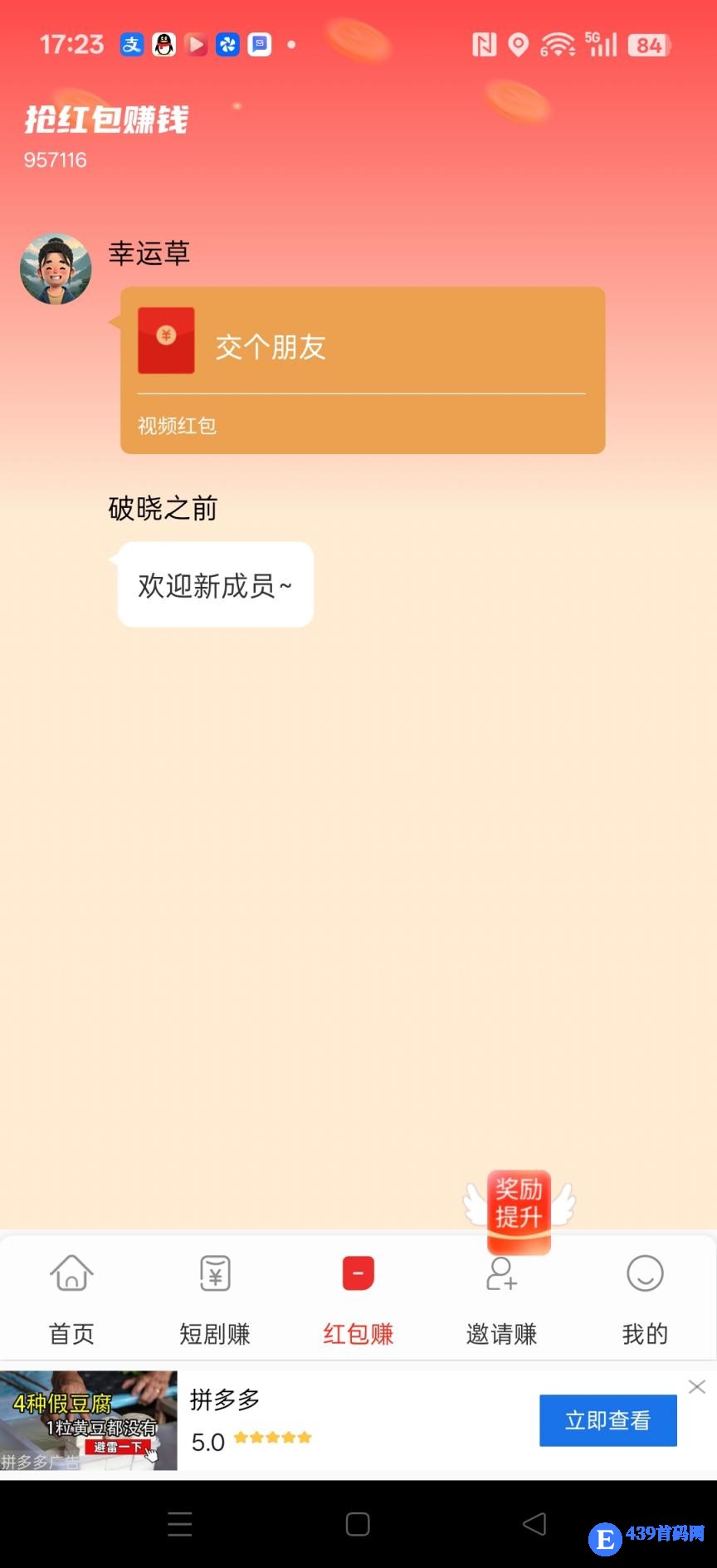Tap 立即查看 on the 拼多多 ad
The width and height of the screenshot is (717, 1568).
pyautogui.click(x=607, y=1420)
